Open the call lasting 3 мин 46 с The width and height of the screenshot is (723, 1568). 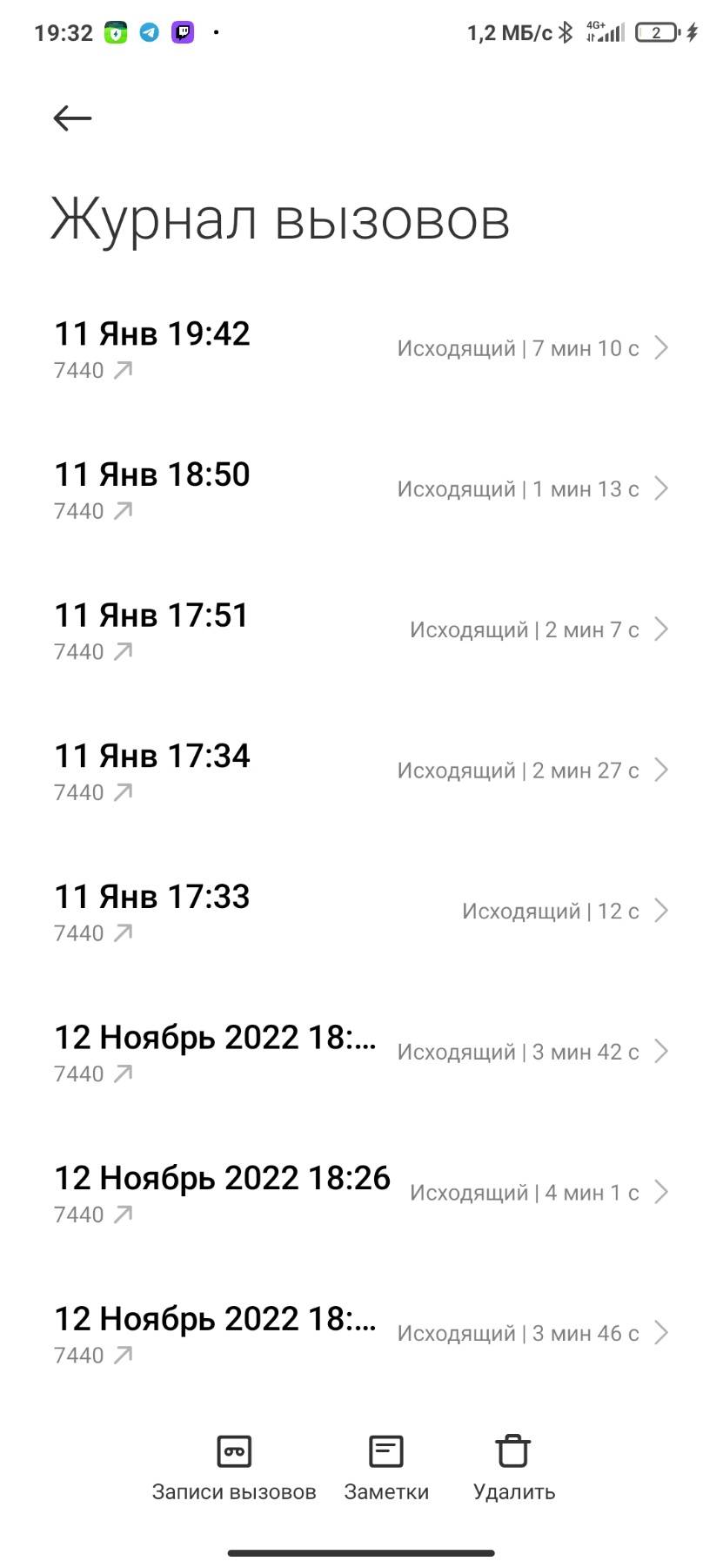(360, 1334)
